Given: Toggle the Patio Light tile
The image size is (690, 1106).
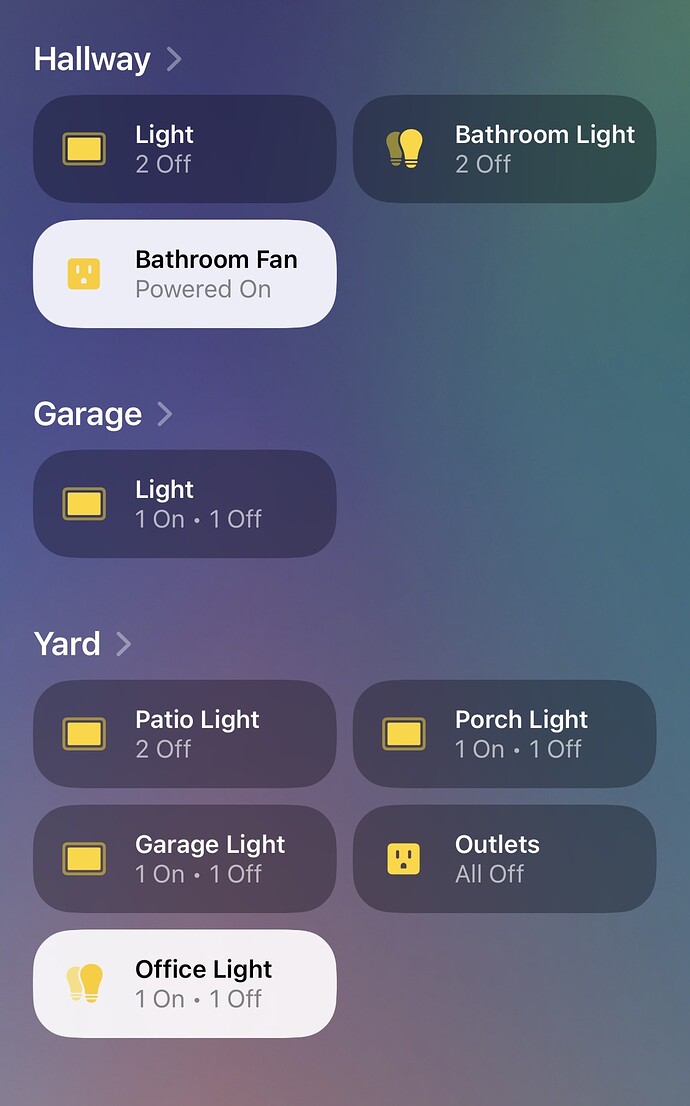Looking at the screenshot, I should pos(85,734).
